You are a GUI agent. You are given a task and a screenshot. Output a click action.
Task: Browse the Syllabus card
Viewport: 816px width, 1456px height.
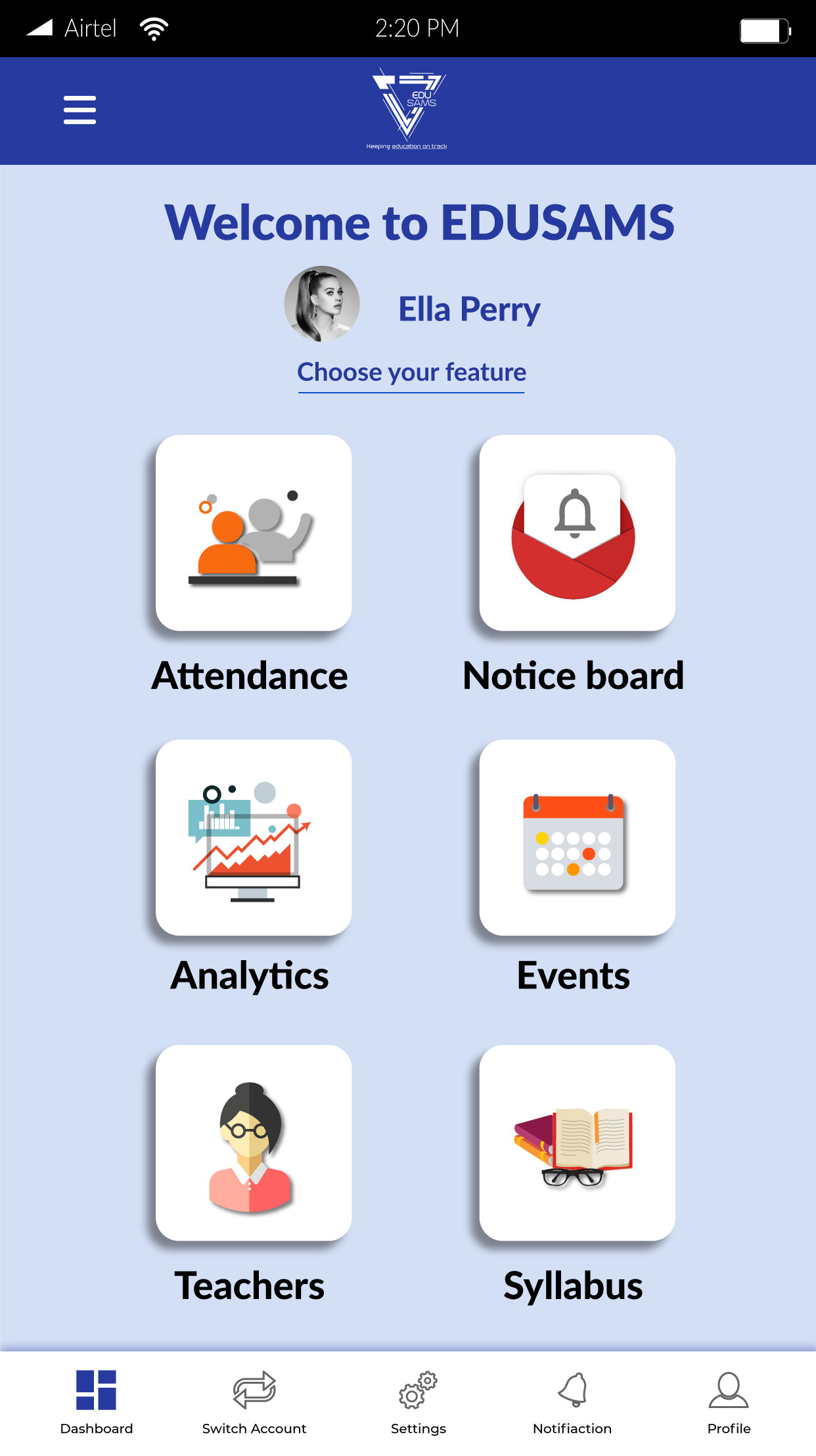point(577,1143)
